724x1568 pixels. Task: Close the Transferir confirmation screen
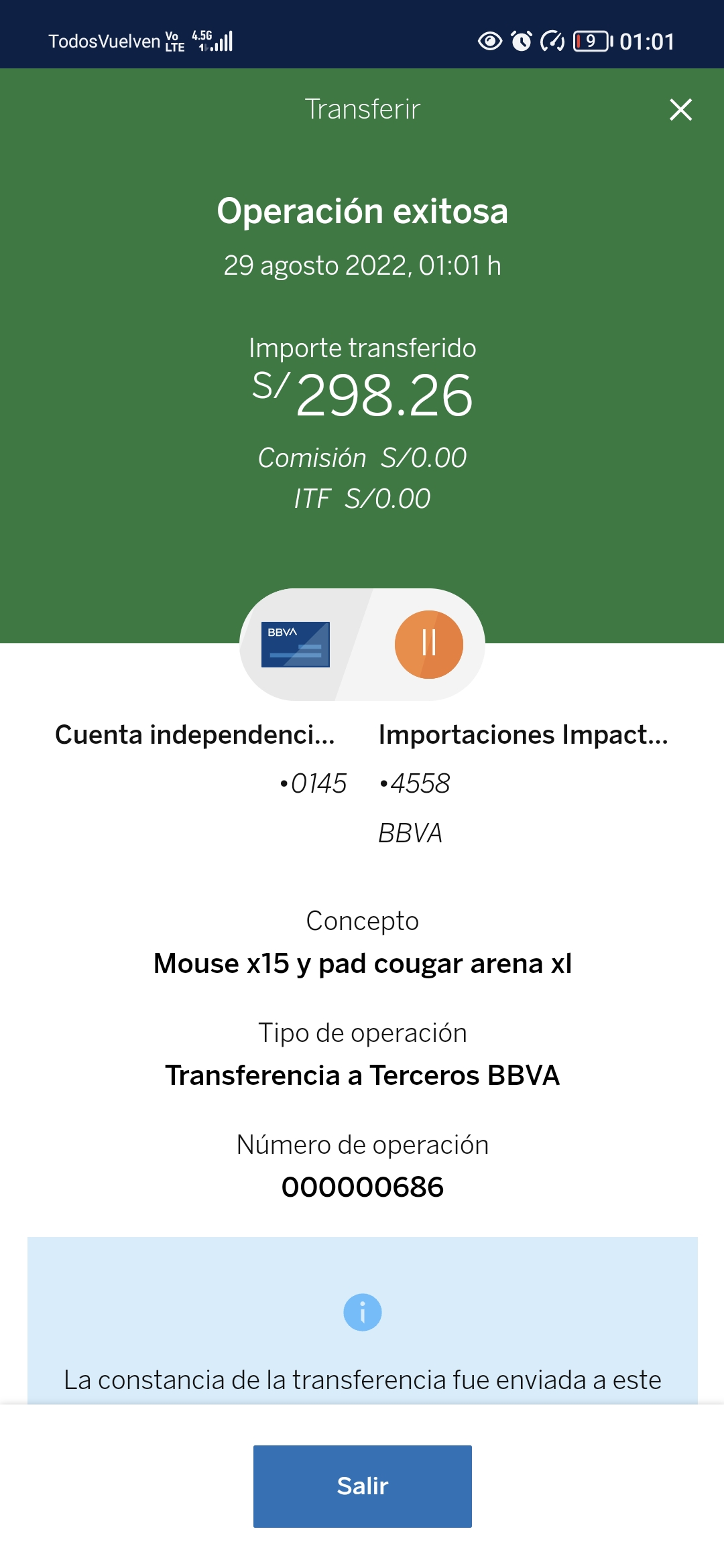(x=680, y=109)
